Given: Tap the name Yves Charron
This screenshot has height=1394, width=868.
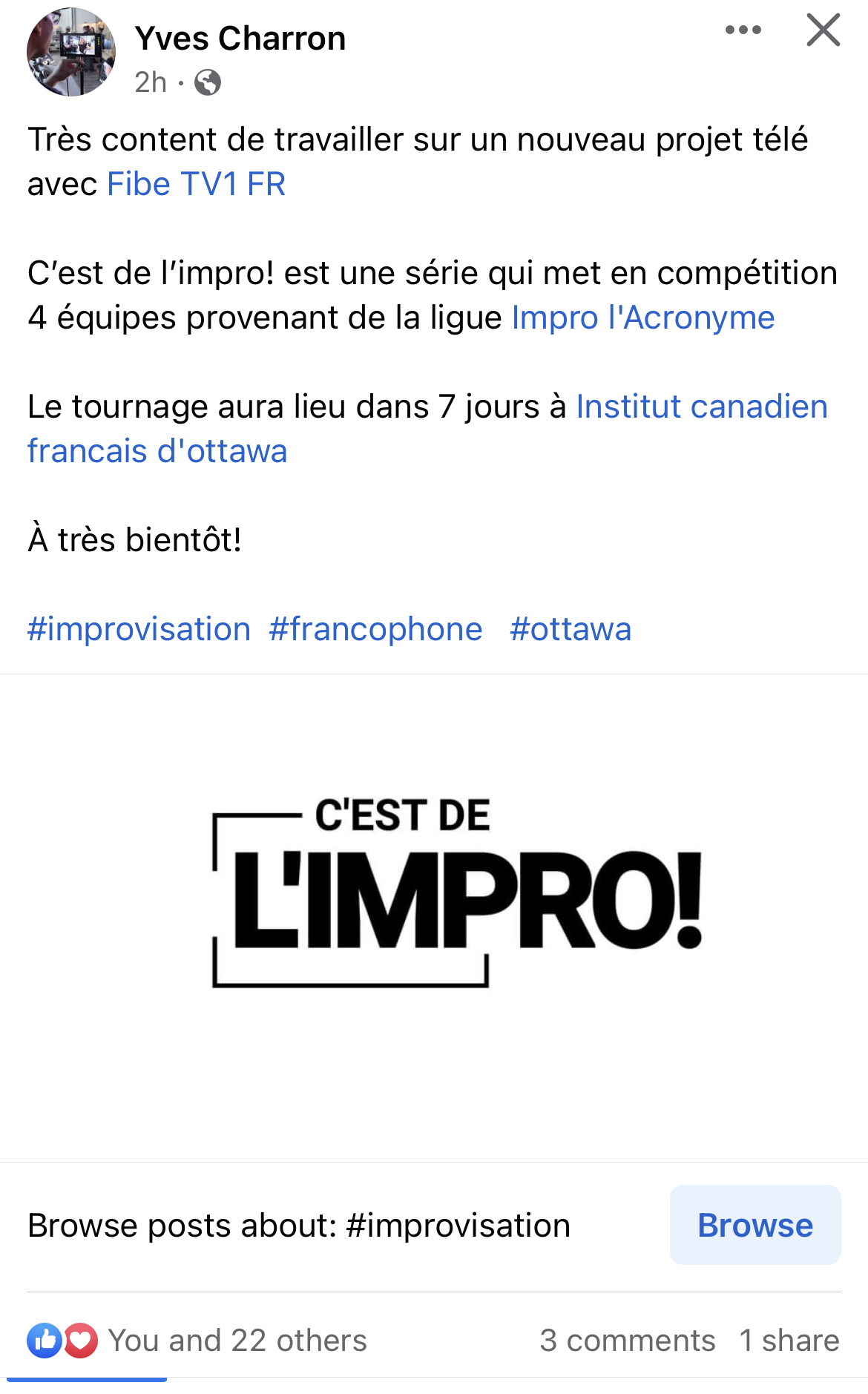Looking at the screenshot, I should [240, 39].
